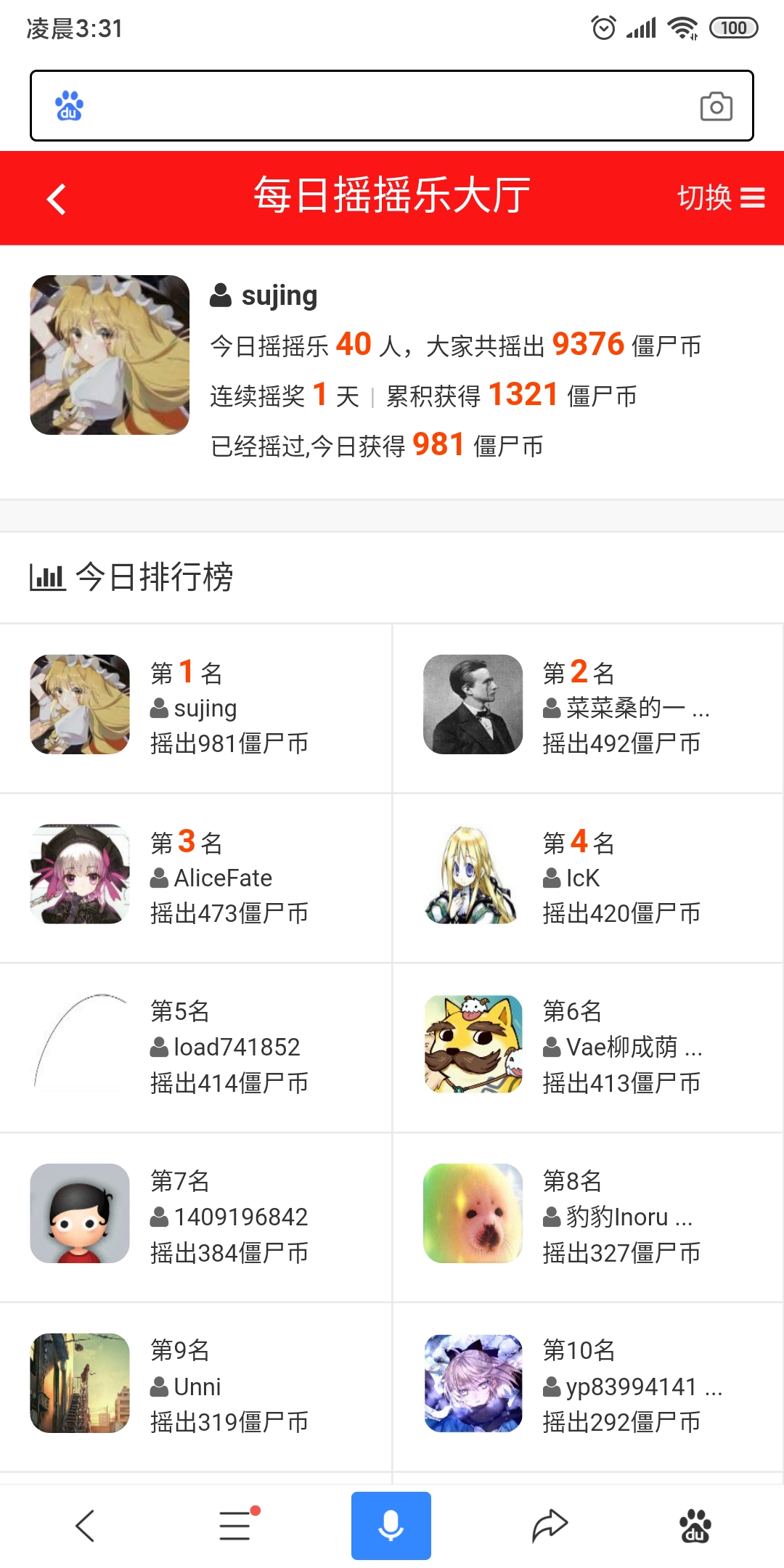Tap the back arrow in bottom navigation
Screen dimensions: 784x1568
click(x=84, y=1524)
